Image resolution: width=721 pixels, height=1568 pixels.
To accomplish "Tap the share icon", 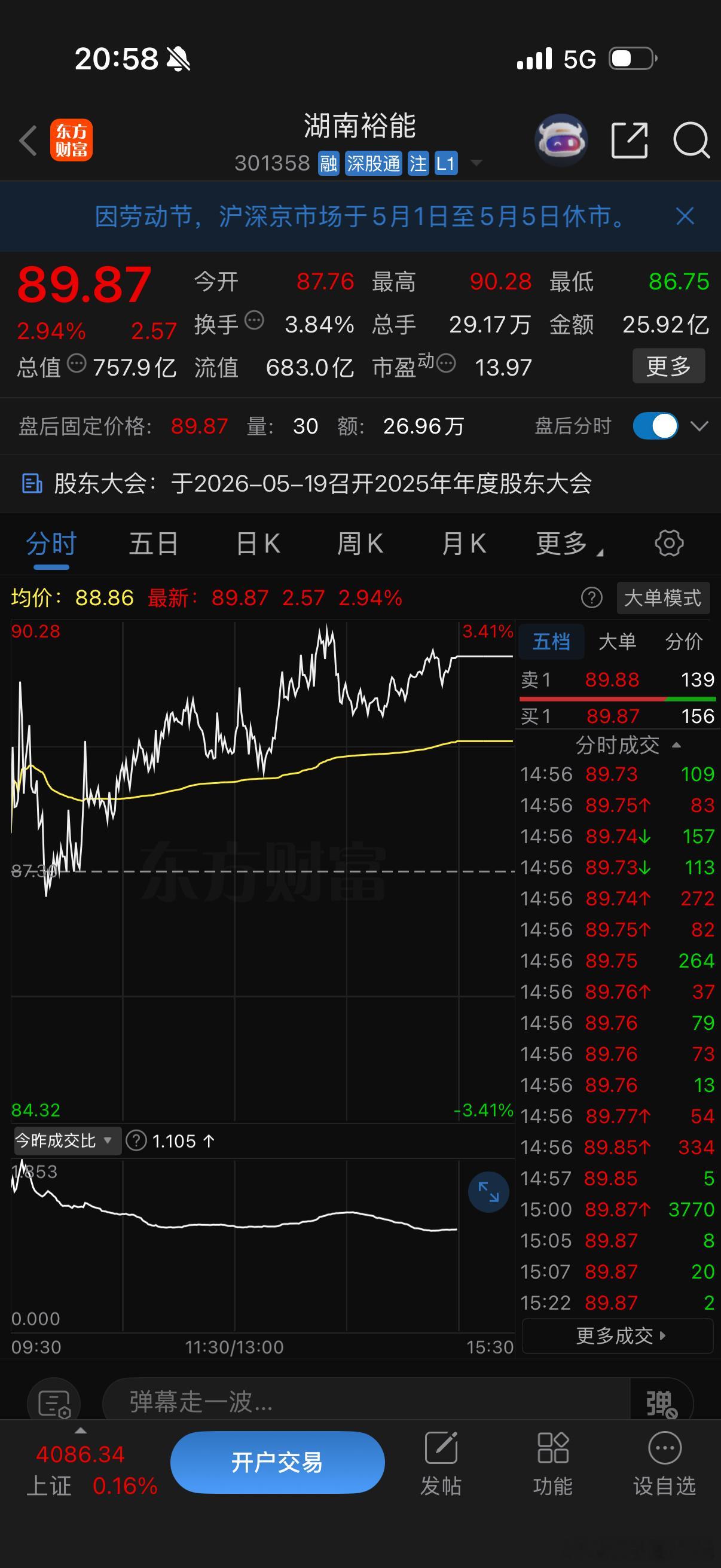I will [628, 140].
